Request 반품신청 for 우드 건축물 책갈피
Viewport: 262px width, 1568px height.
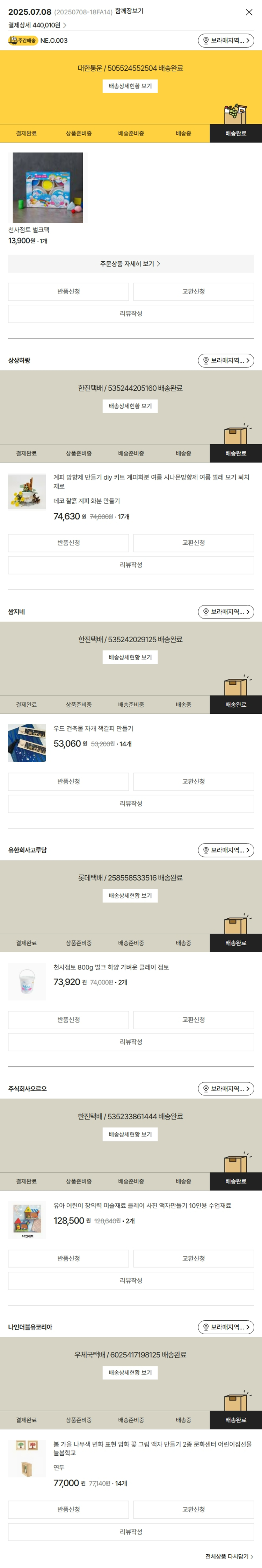[68, 781]
